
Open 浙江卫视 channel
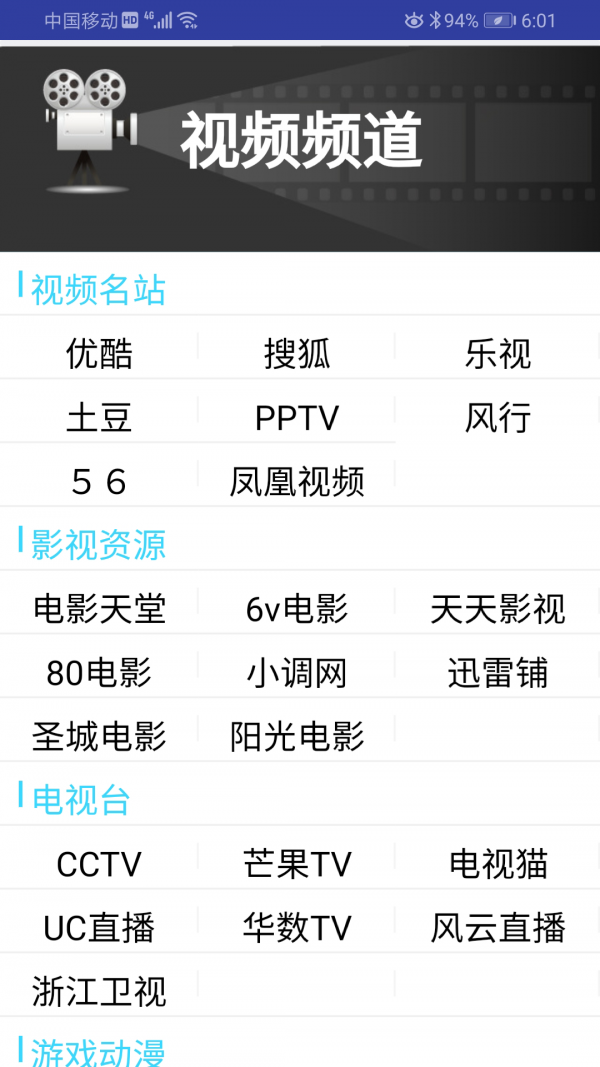[99, 992]
